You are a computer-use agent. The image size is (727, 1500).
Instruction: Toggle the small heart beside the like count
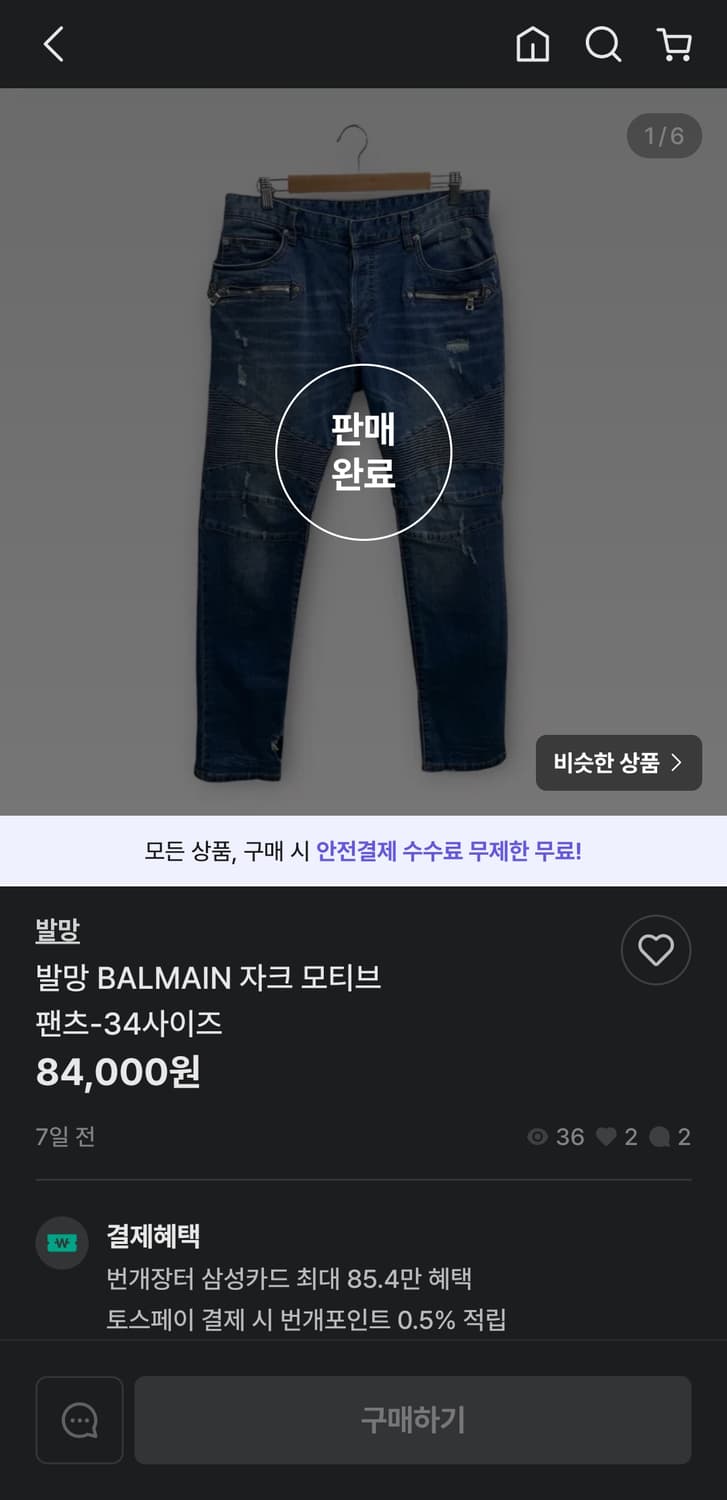(605, 1136)
